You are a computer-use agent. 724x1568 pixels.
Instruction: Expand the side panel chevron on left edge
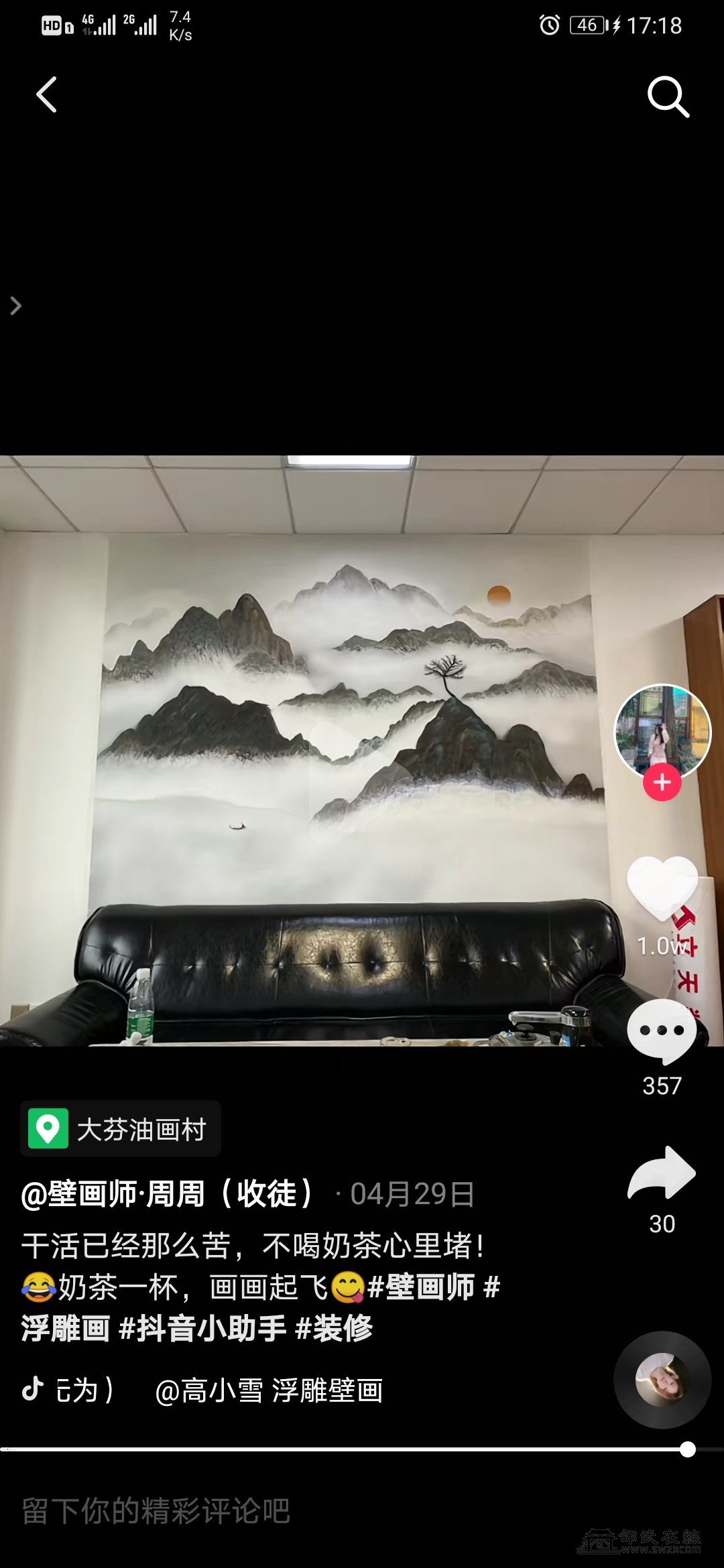[15, 306]
